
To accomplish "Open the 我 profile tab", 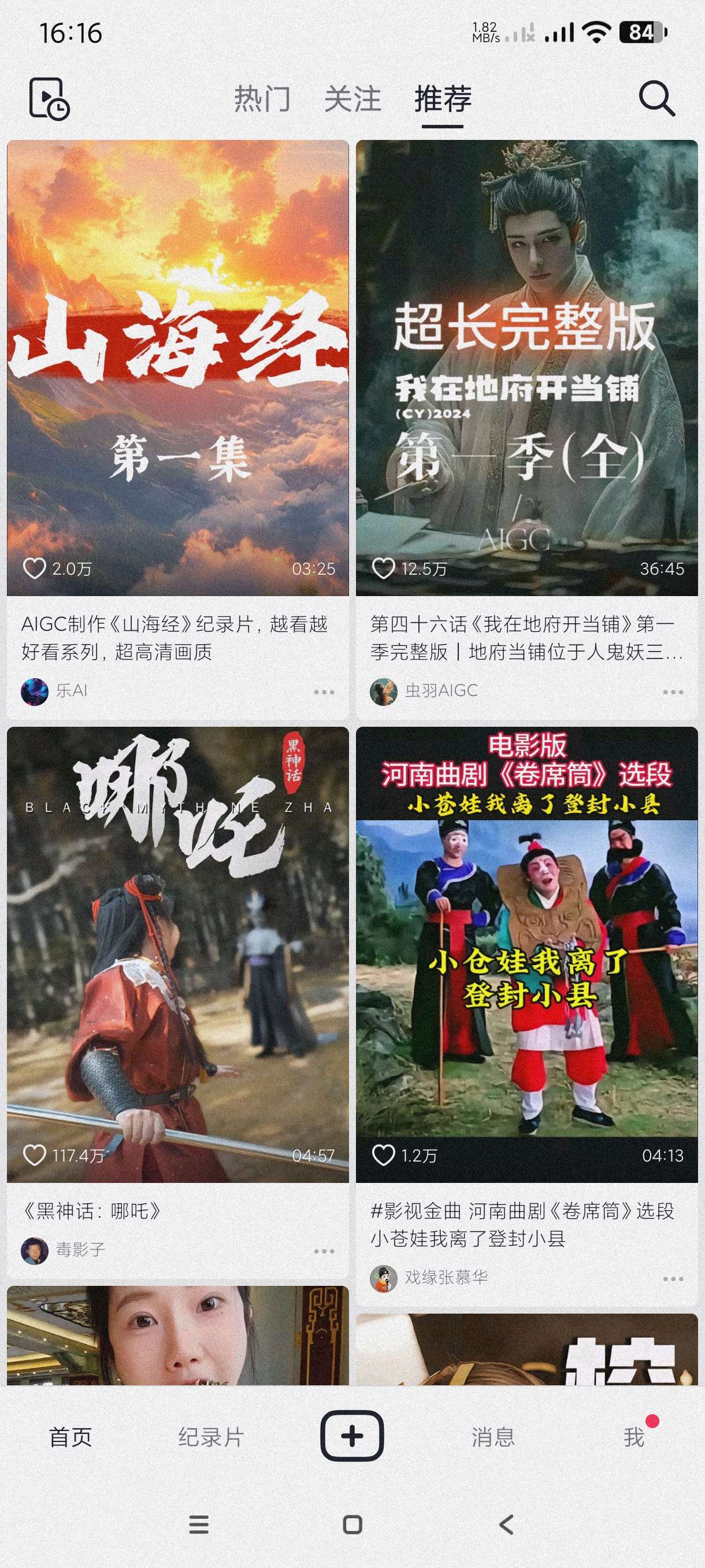I will point(634,1437).
